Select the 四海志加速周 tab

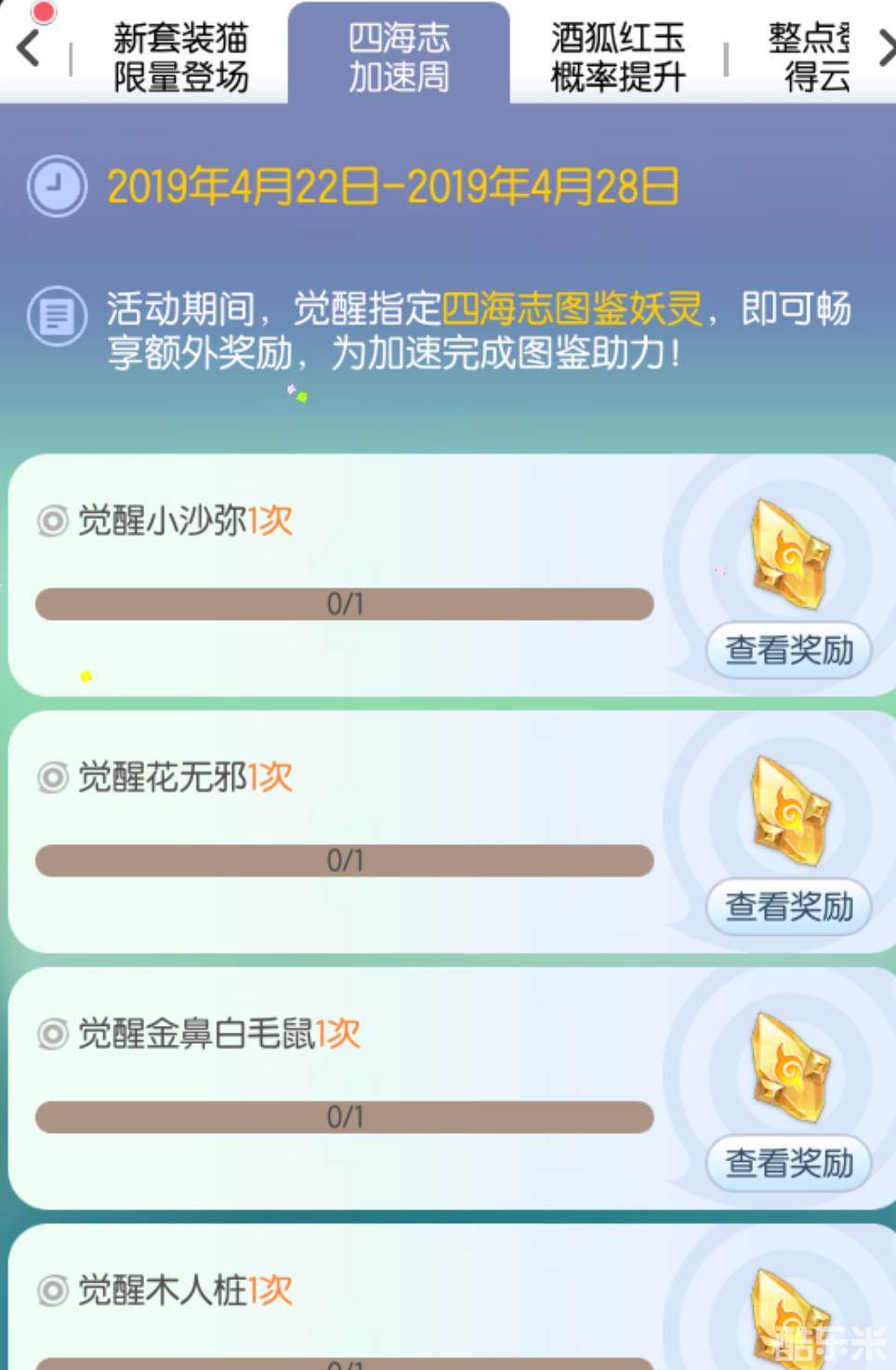(399, 57)
